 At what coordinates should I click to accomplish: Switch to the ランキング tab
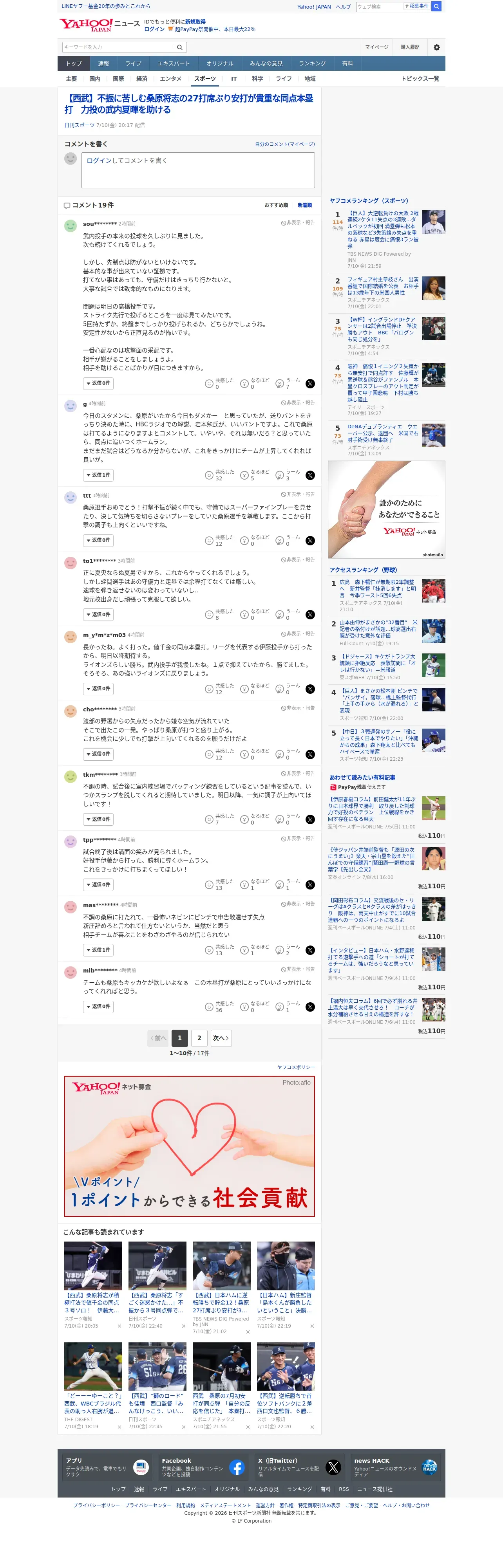click(312, 63)
